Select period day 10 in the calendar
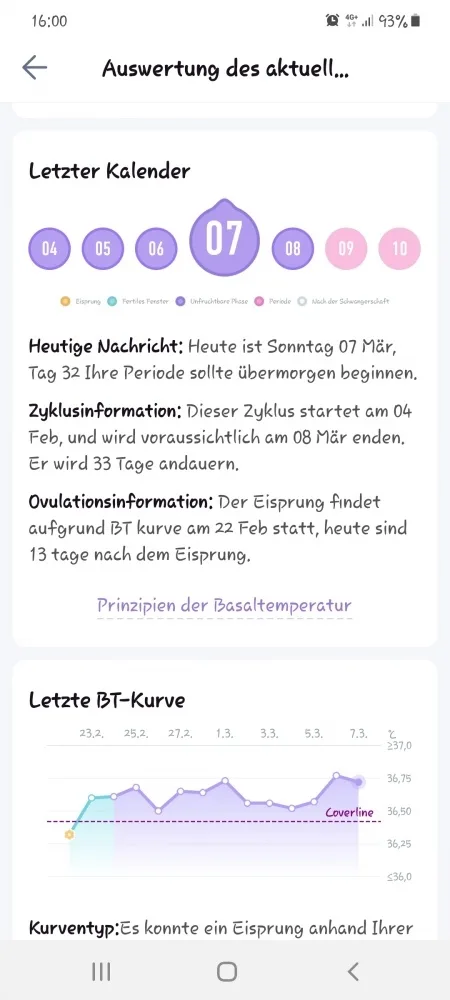 pyautogui.click(x=400, y=248)
